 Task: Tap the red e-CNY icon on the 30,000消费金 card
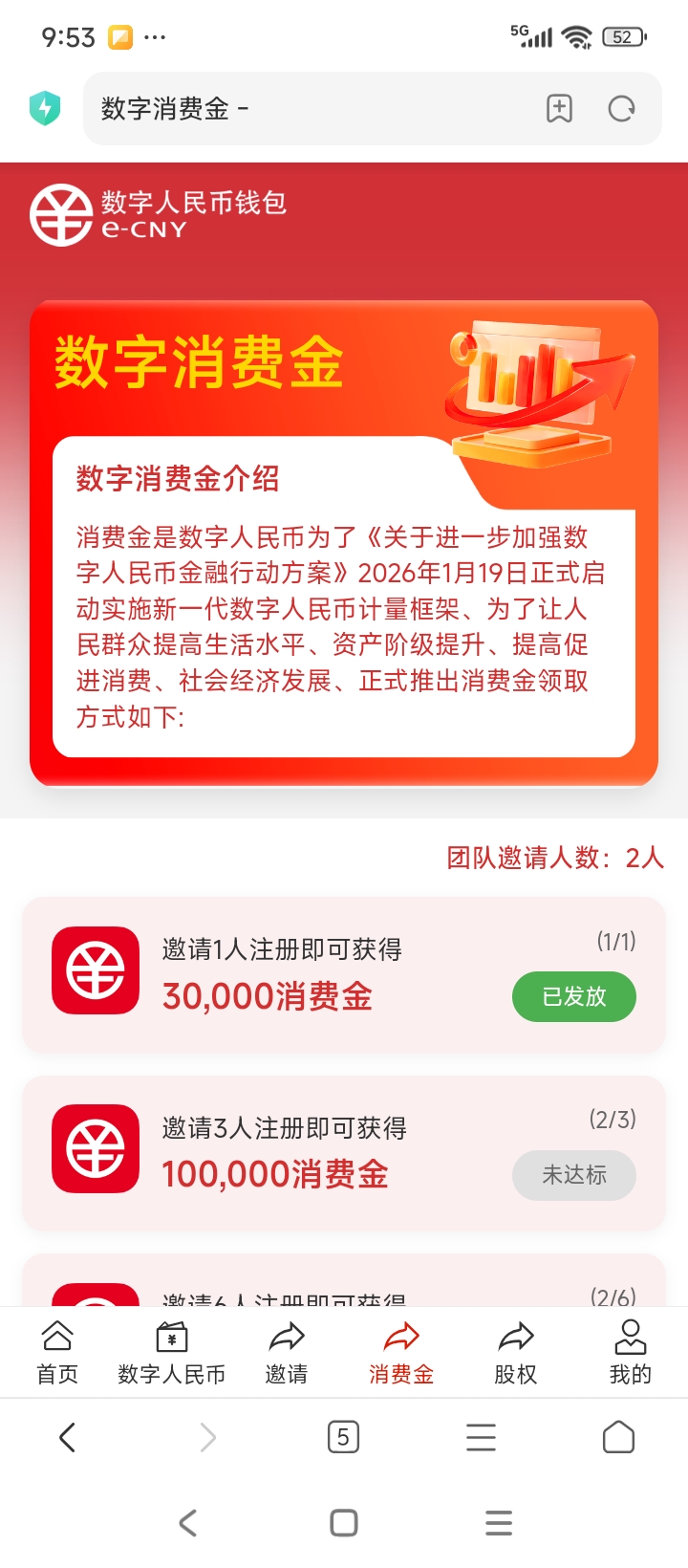coord(95,970)
